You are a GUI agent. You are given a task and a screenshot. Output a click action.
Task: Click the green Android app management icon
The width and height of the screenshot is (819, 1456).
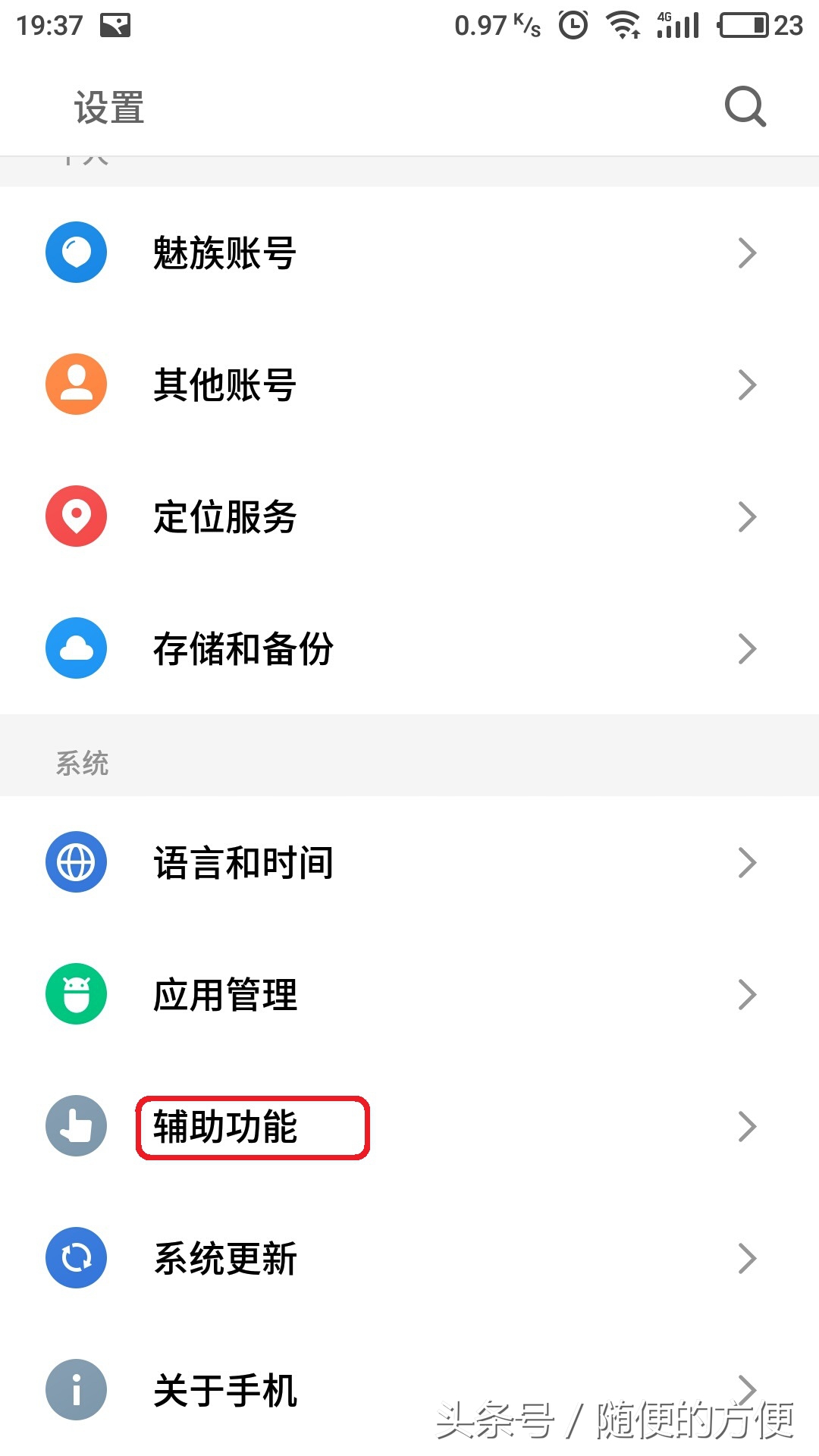[x=76, y=994]
